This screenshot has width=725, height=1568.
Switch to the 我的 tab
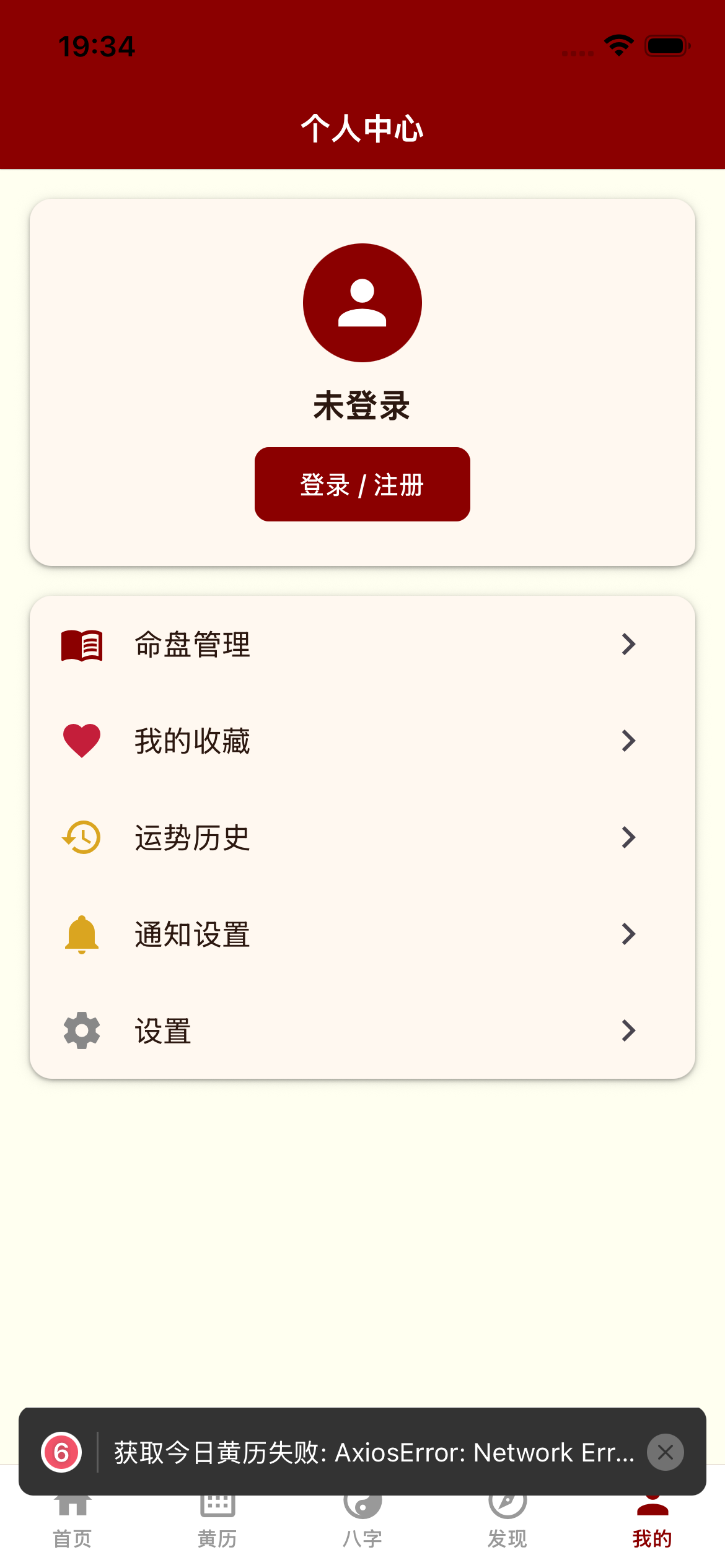pos(652,1523)
